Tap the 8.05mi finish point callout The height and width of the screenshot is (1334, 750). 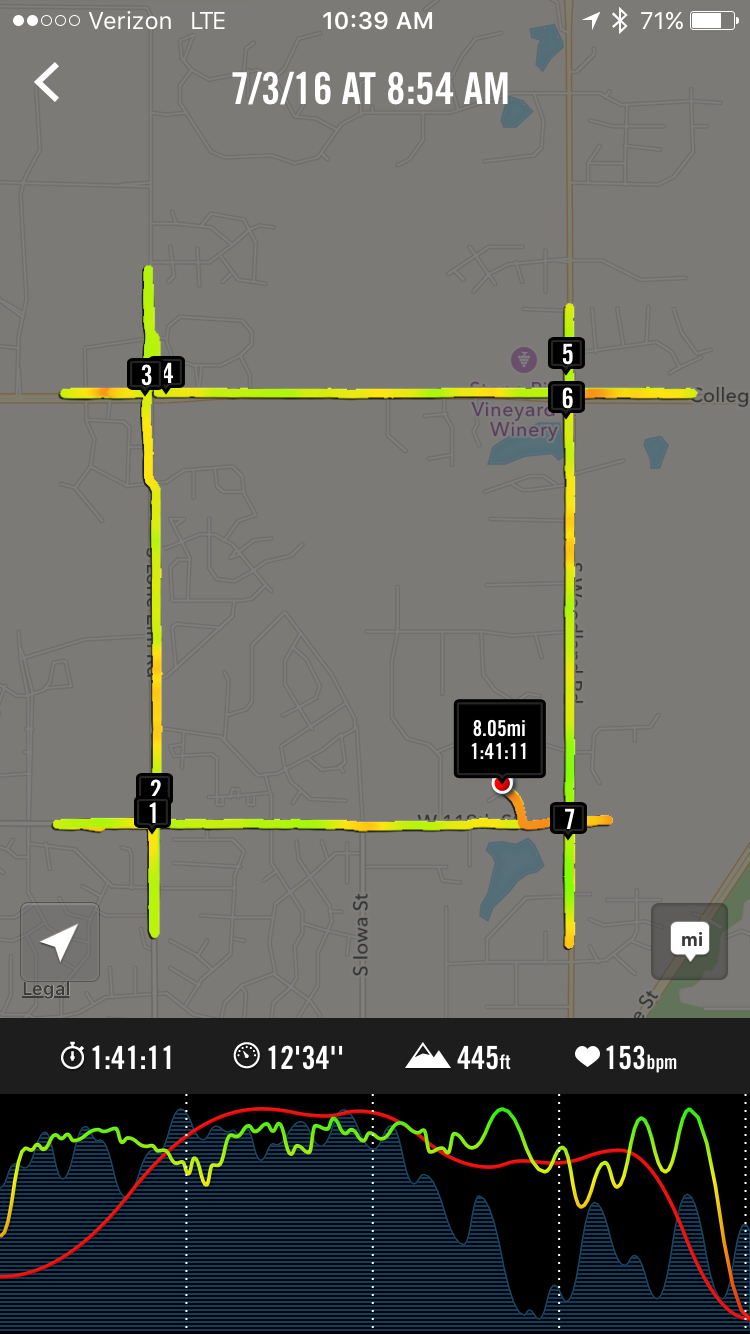(x=500, y=739)
